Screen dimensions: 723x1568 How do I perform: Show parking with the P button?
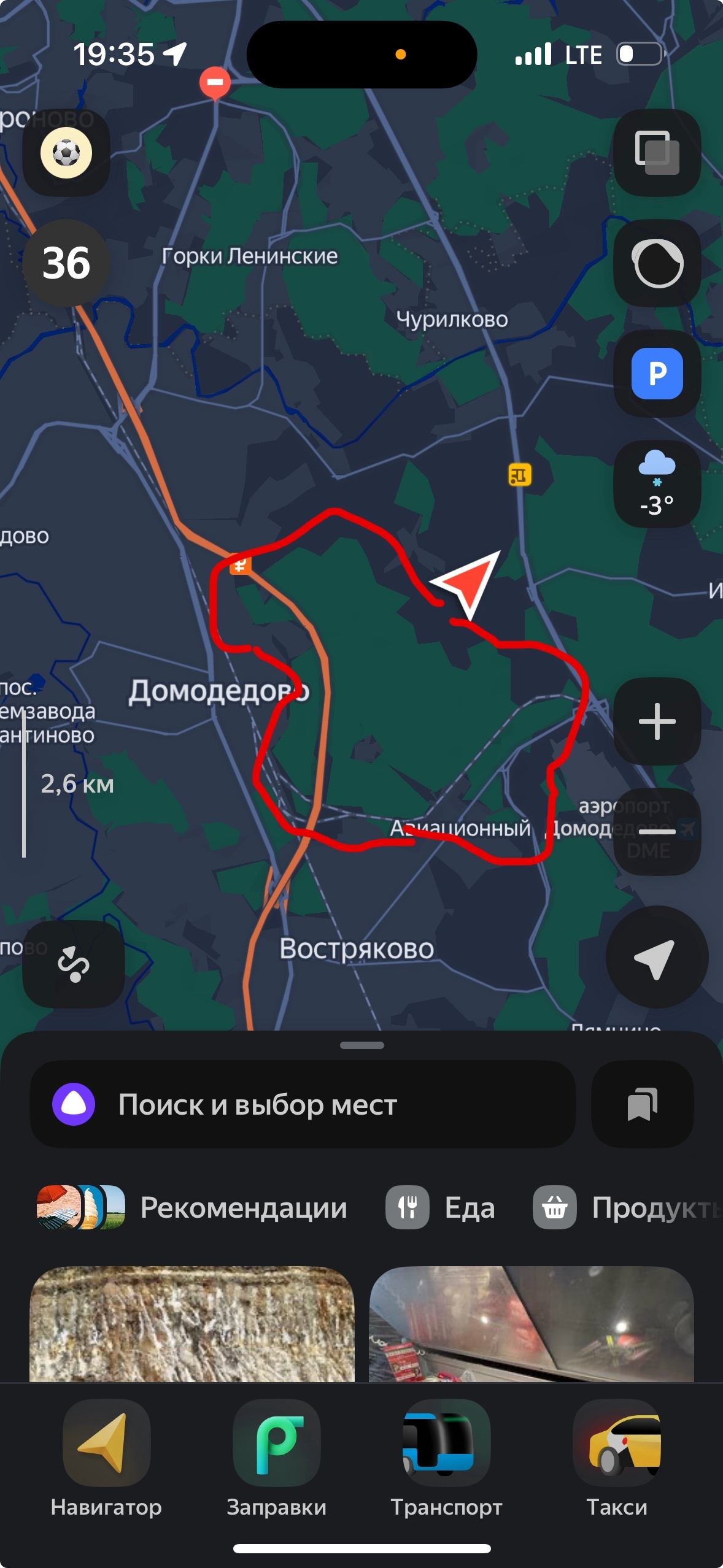click(x=657, y=373)
